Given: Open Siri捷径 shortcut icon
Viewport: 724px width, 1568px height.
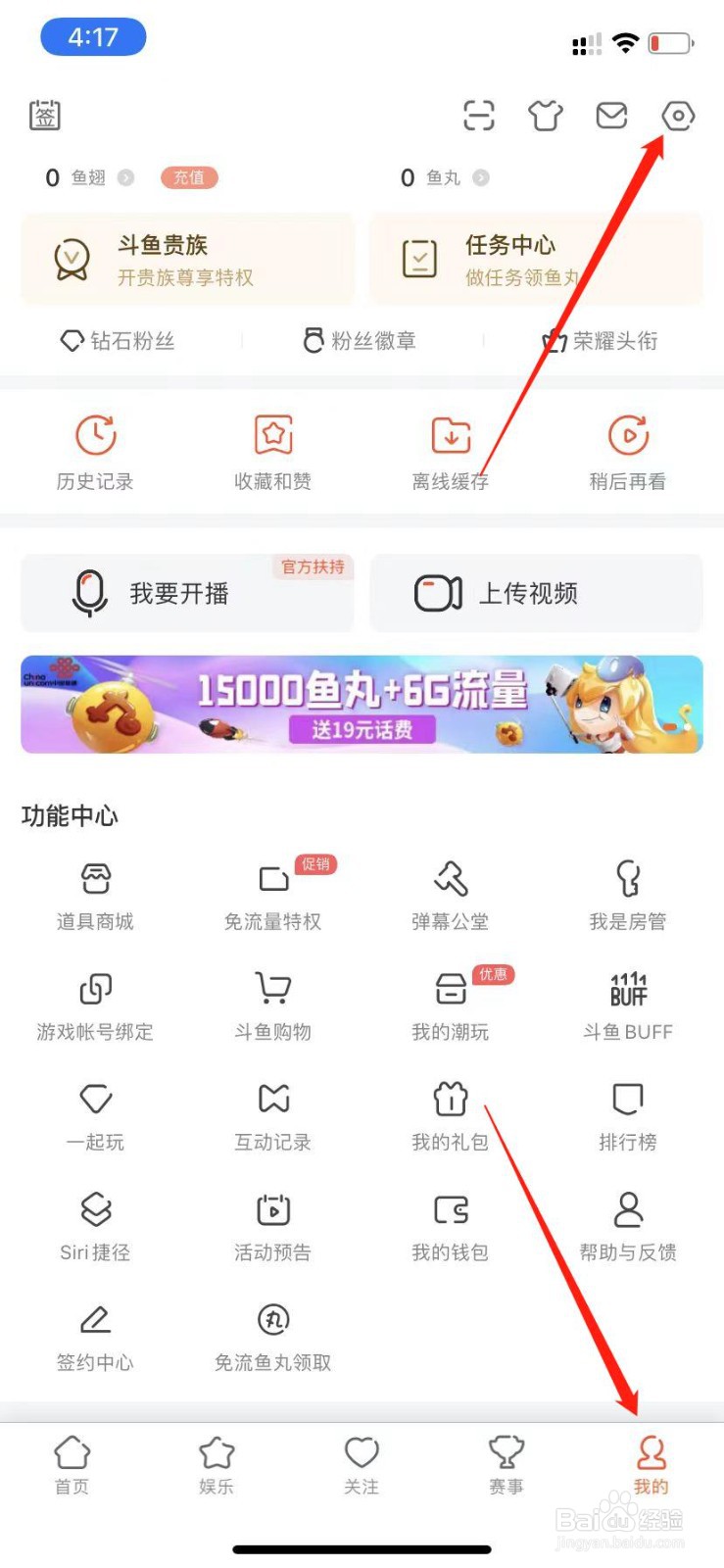Looking at the screenshot, I should [95, 1209].
